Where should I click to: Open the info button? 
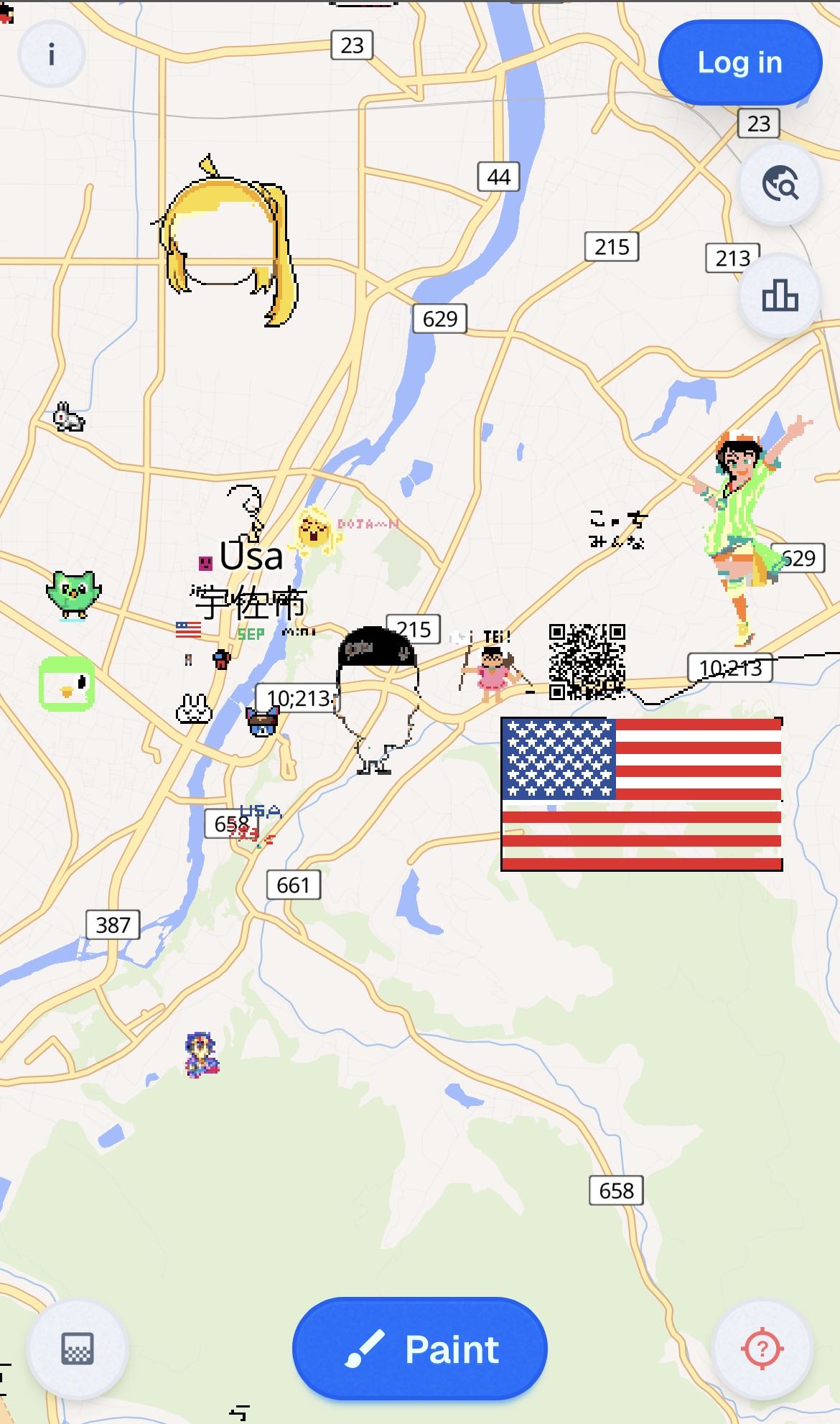click(51, 55)
